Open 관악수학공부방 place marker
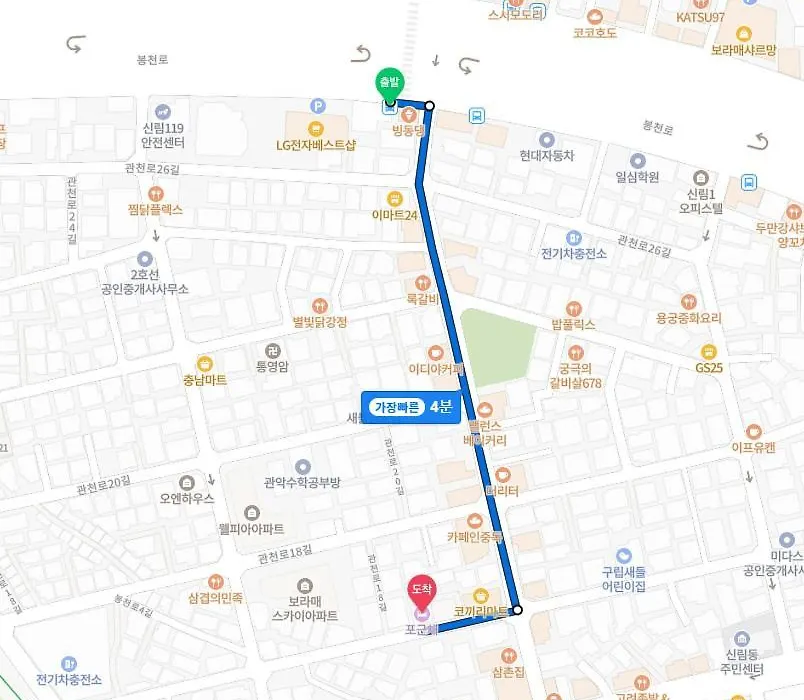804x700 pixels. (302, 467)
